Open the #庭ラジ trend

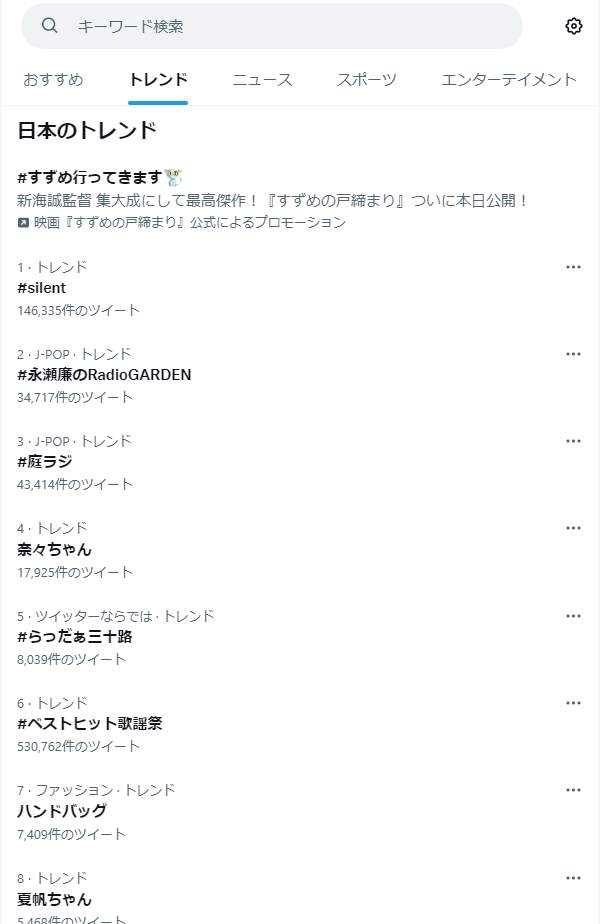[45, 462]
